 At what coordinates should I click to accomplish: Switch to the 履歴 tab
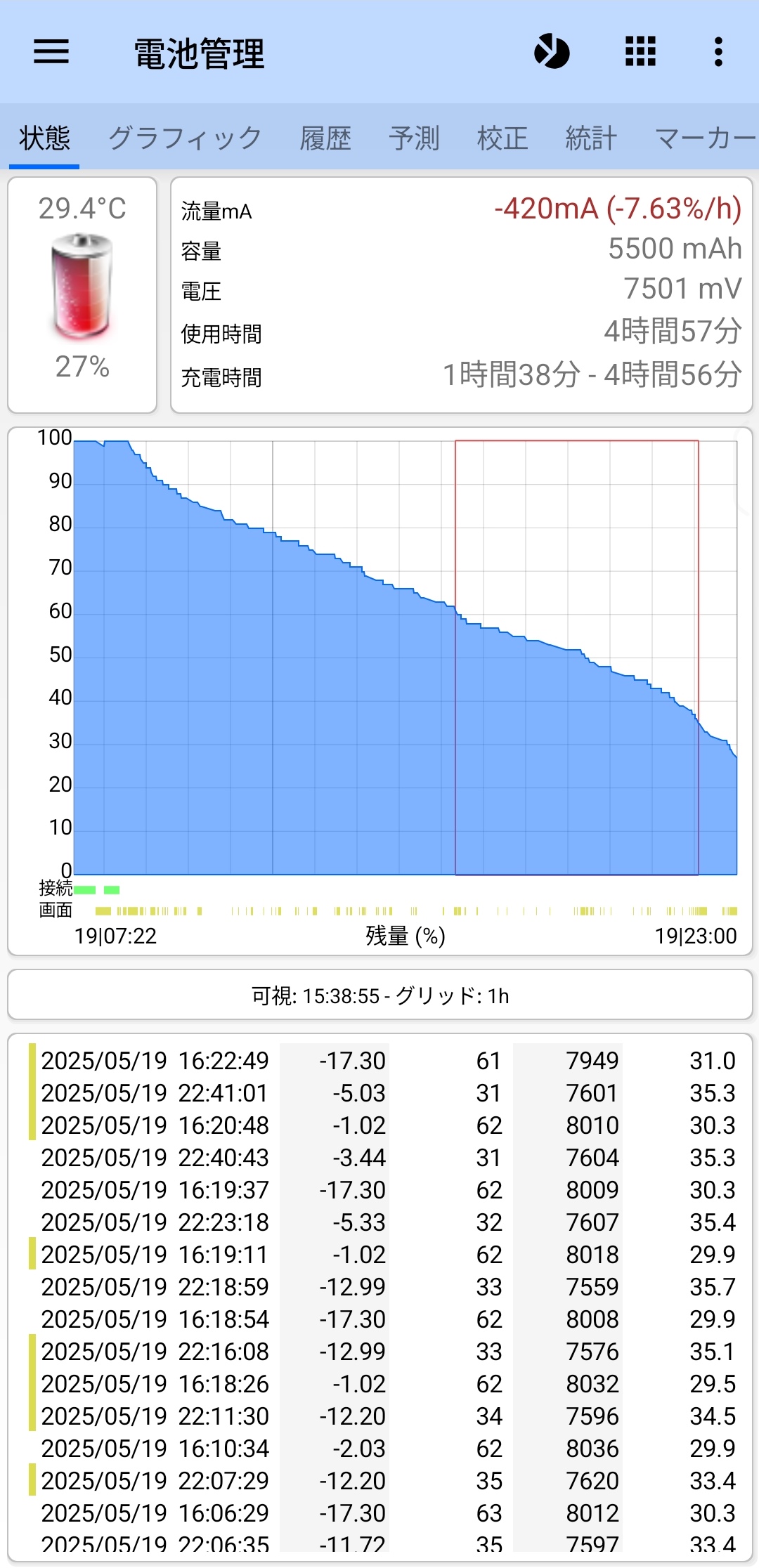(x=325, y=138)
